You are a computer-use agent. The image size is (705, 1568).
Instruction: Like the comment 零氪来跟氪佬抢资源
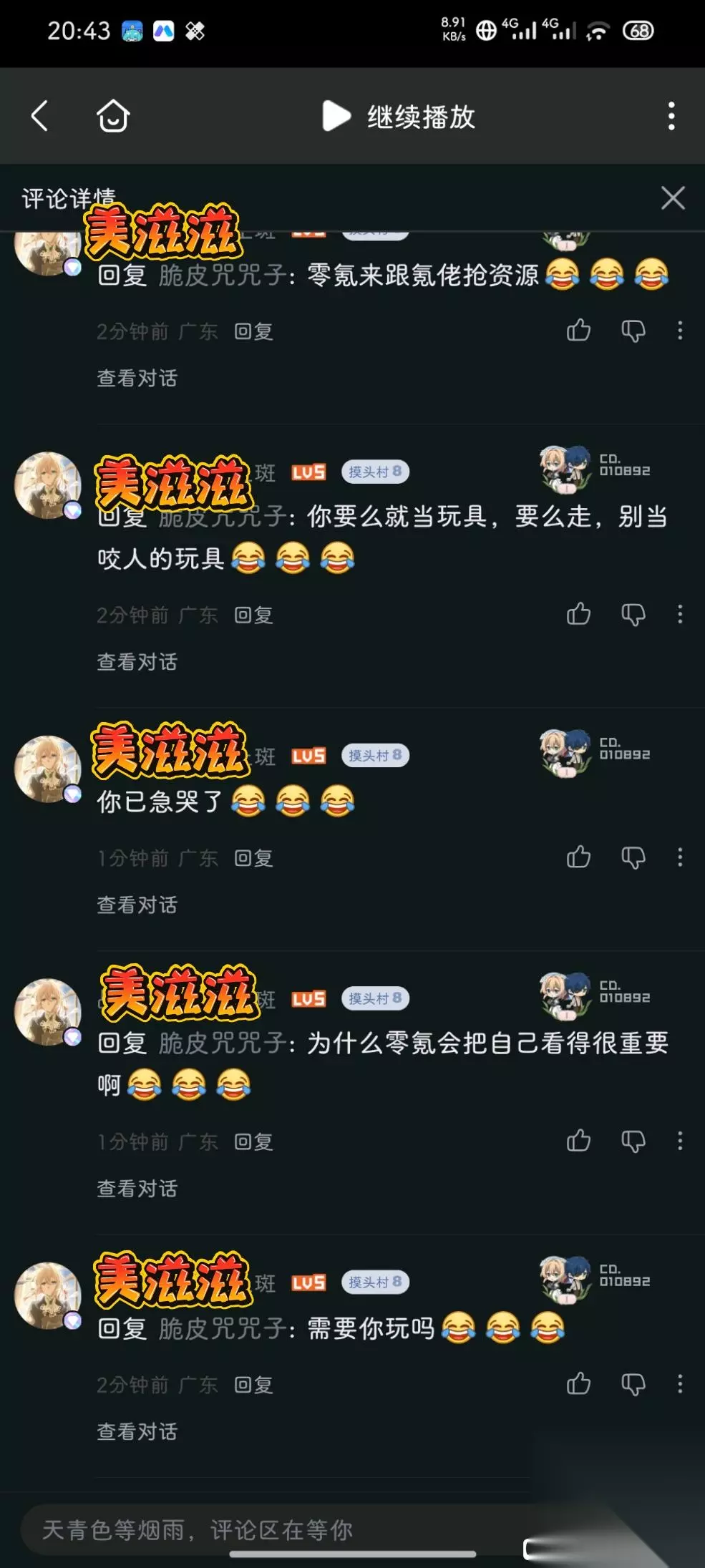578,331
